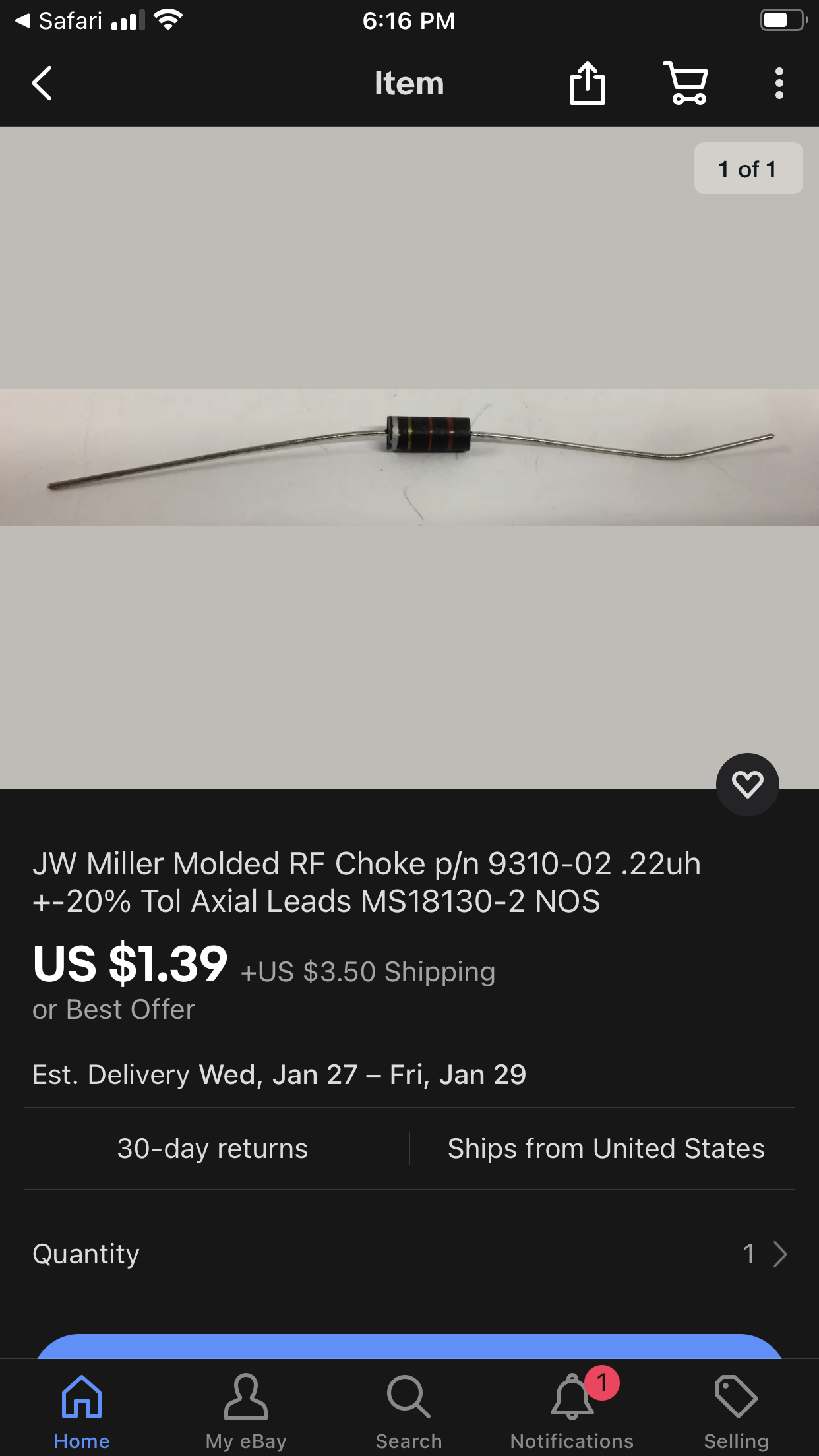819x1456 pixels.
Task: Open the three-dot overflow menu
Action: 779,84
